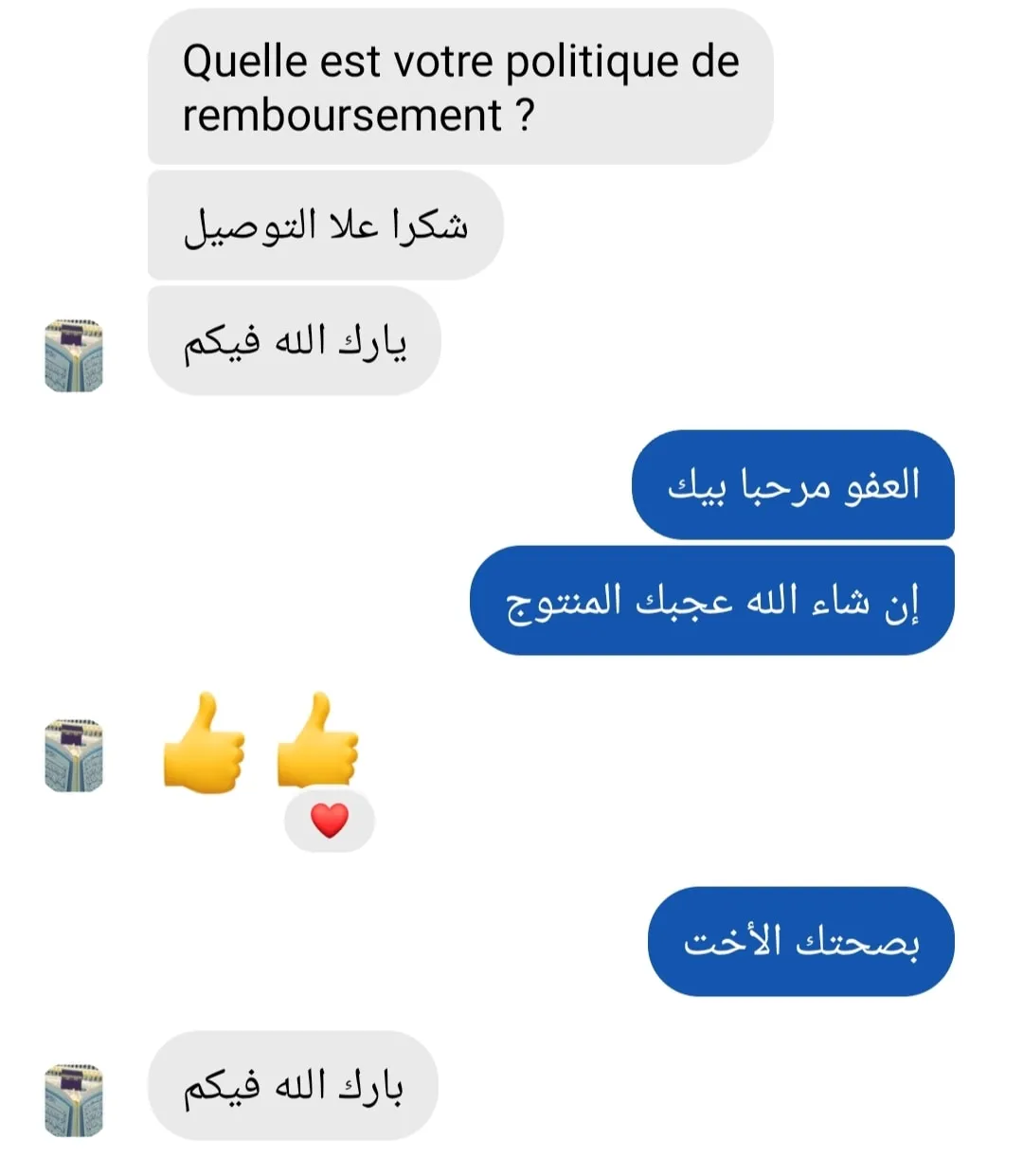Open the heart reaction under the thumbs-up message
The height and width of the screenshot is (1176, 1023).
click(x=329, y=820)
